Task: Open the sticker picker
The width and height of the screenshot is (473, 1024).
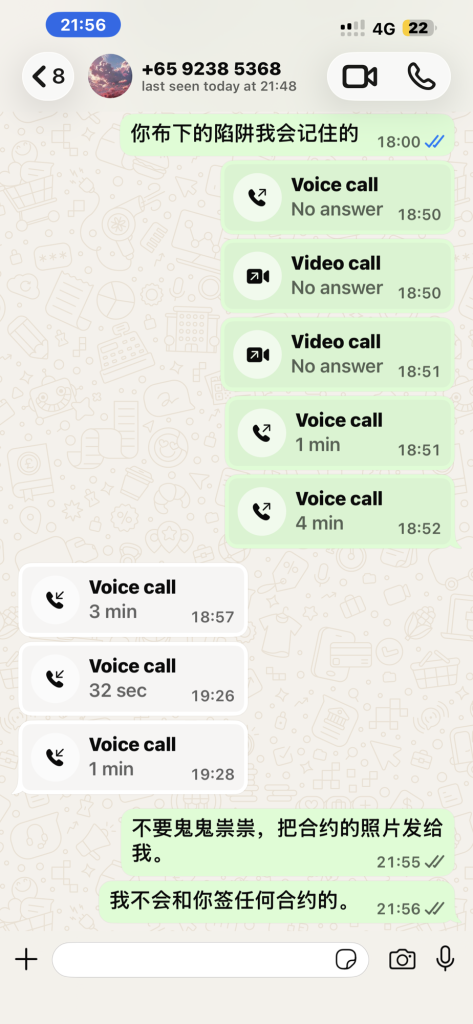Action: pos(346,959)
